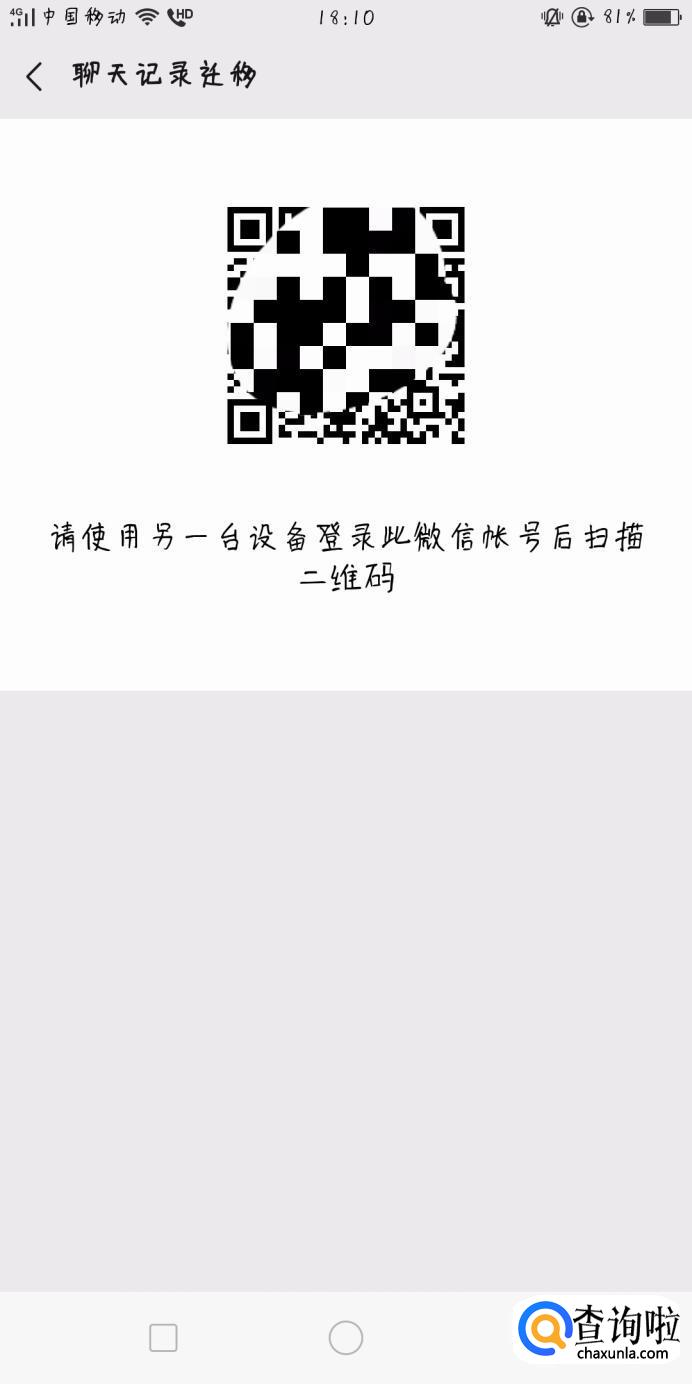692x1384 pixels.
Task: Go back from the chat record migration screen
Action: [x=35, y=76]
